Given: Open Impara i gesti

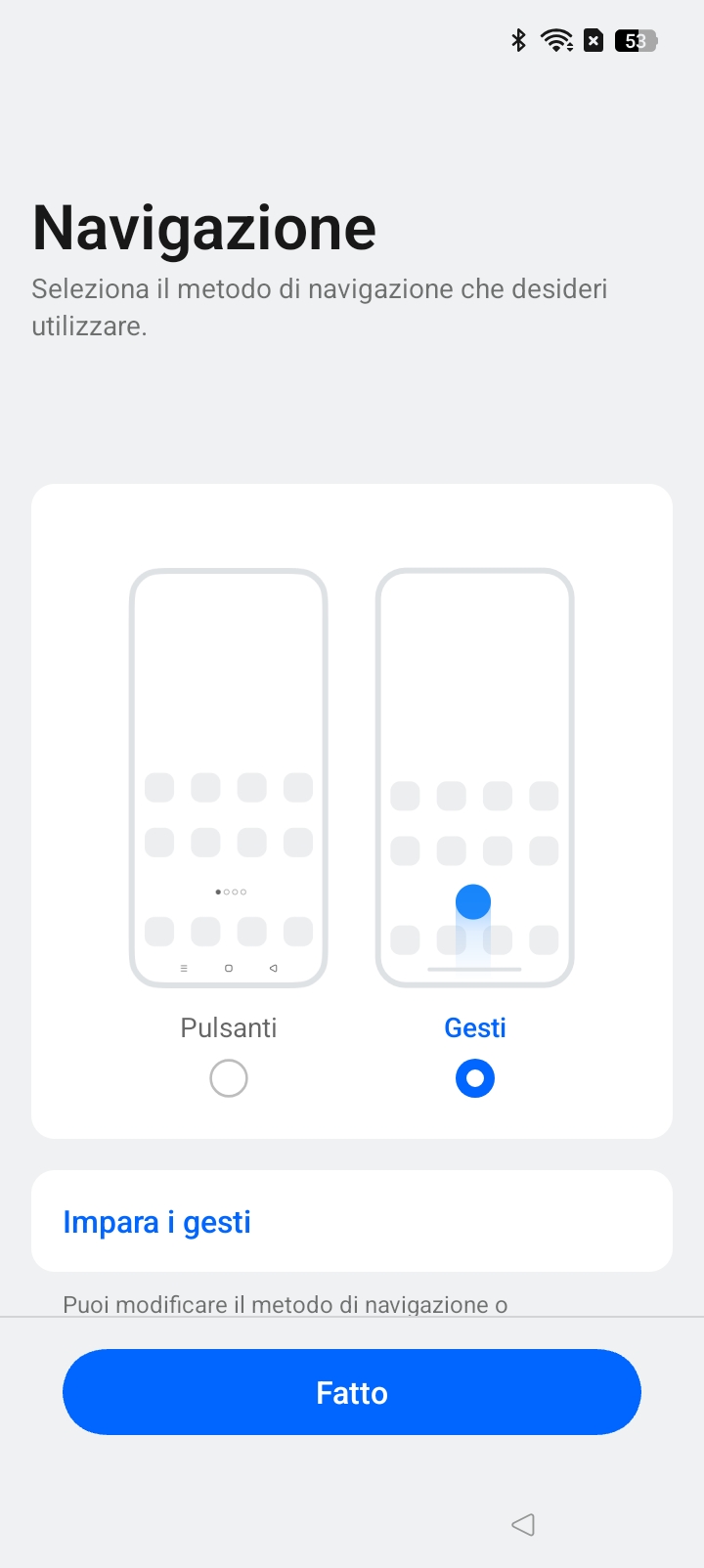Looking at the screenshot, I should [352, 1221].
